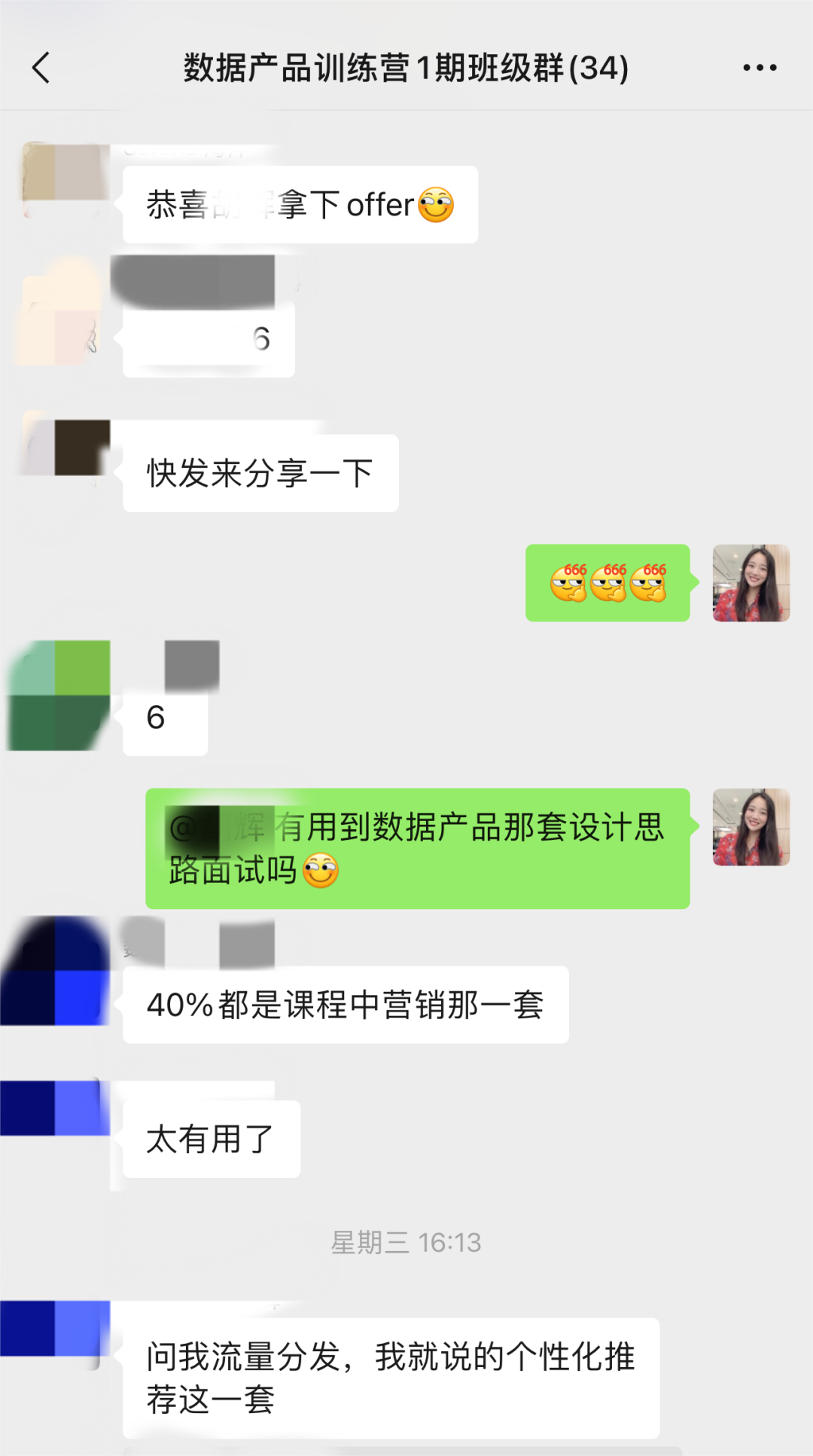Go back from the group chat

[42, 68]
